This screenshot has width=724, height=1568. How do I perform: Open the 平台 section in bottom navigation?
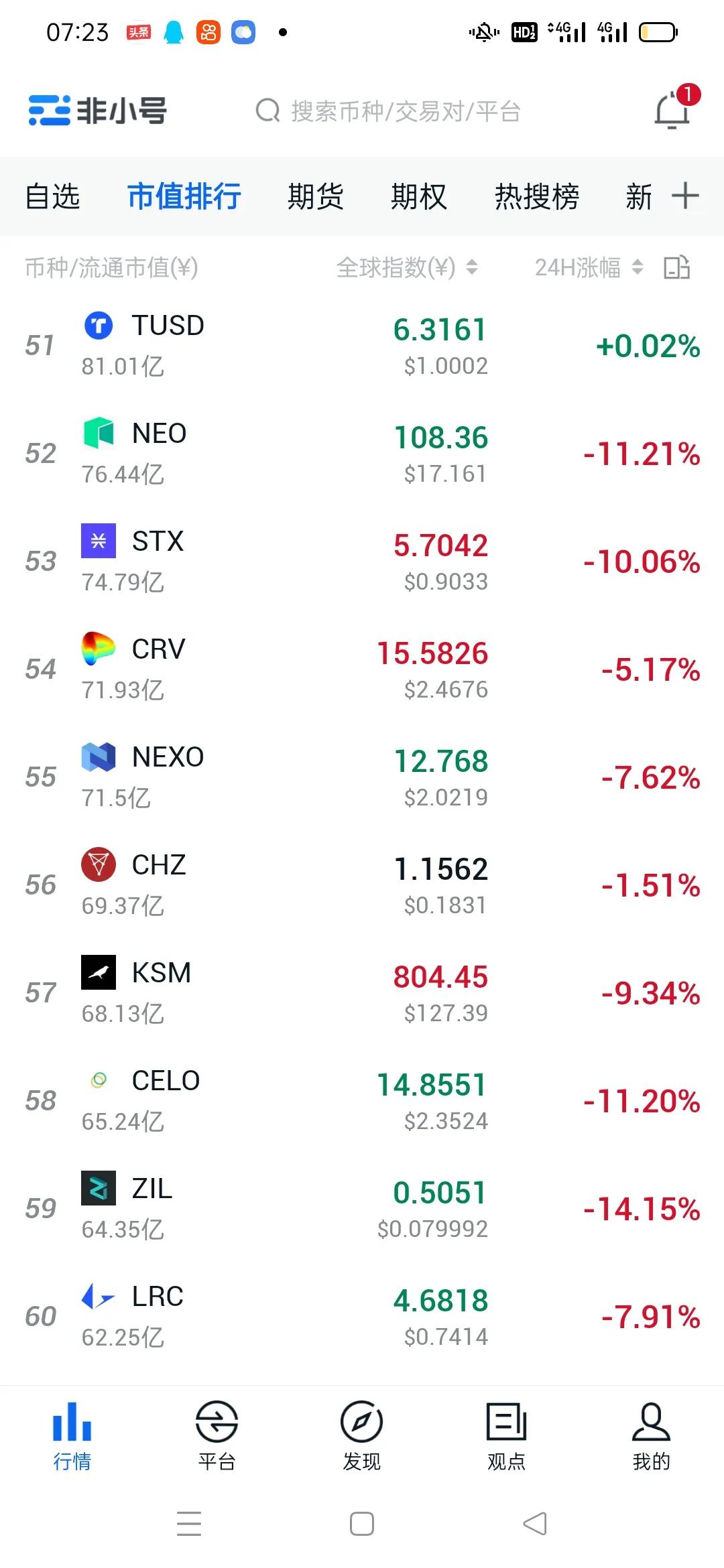pyautogui.click(x=217, y=1431)
